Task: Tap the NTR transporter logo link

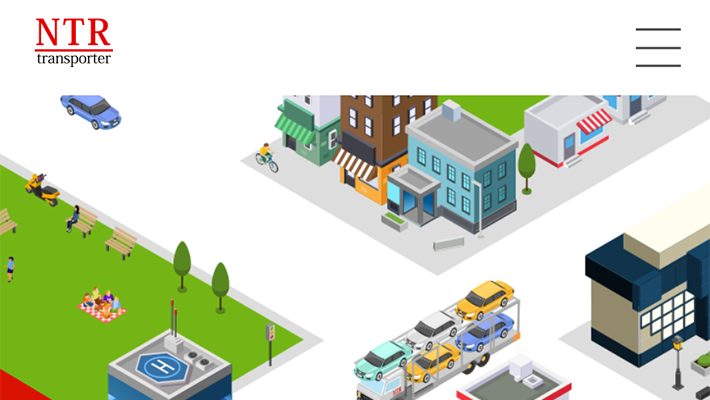Action: coord(73,42)
